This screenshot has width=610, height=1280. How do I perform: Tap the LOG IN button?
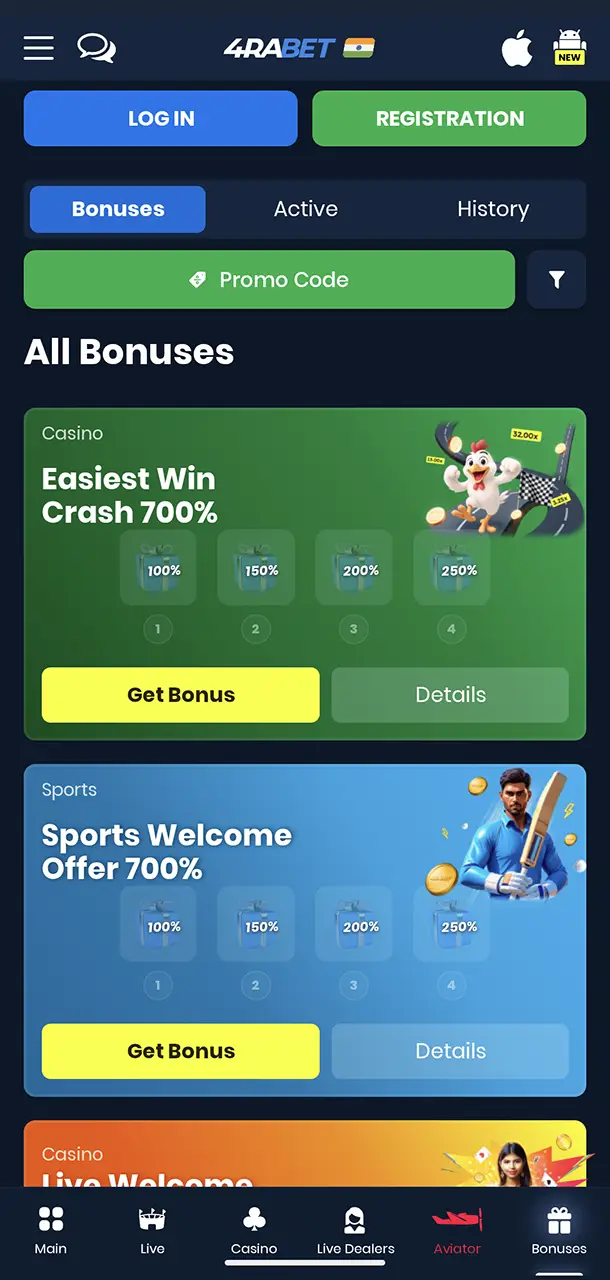click(x=161, y=118)
